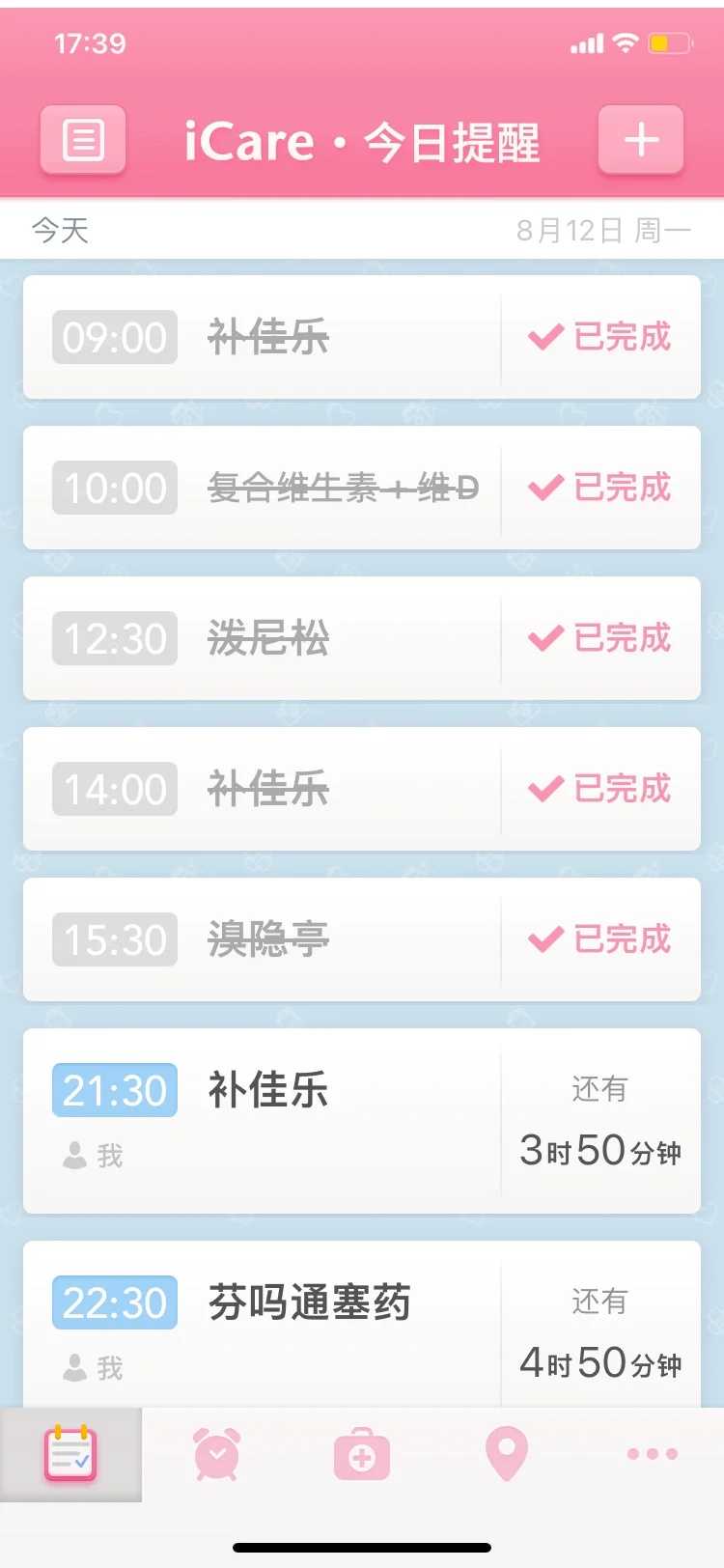
Task: Select the 今天 label
Action: coord(58,230)
